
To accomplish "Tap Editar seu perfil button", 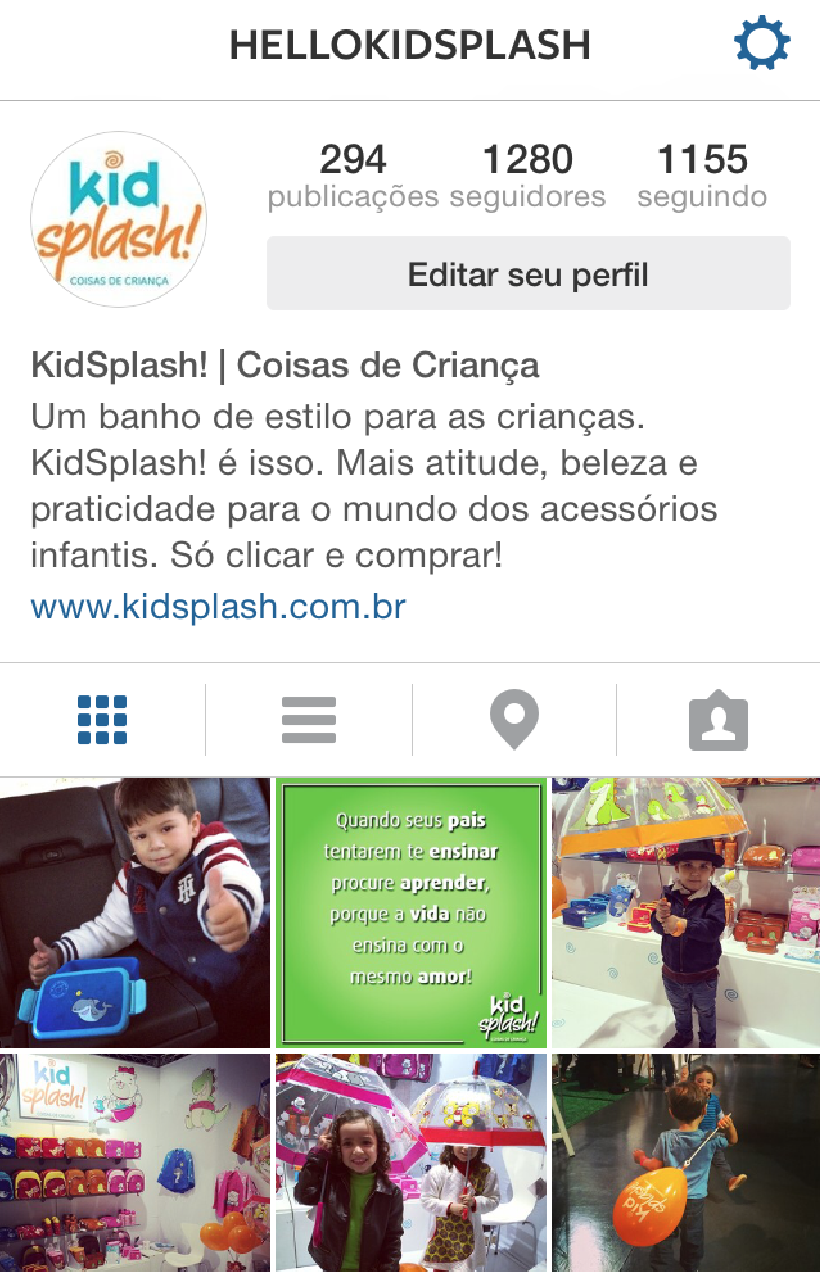I will (x=528, y=274).
